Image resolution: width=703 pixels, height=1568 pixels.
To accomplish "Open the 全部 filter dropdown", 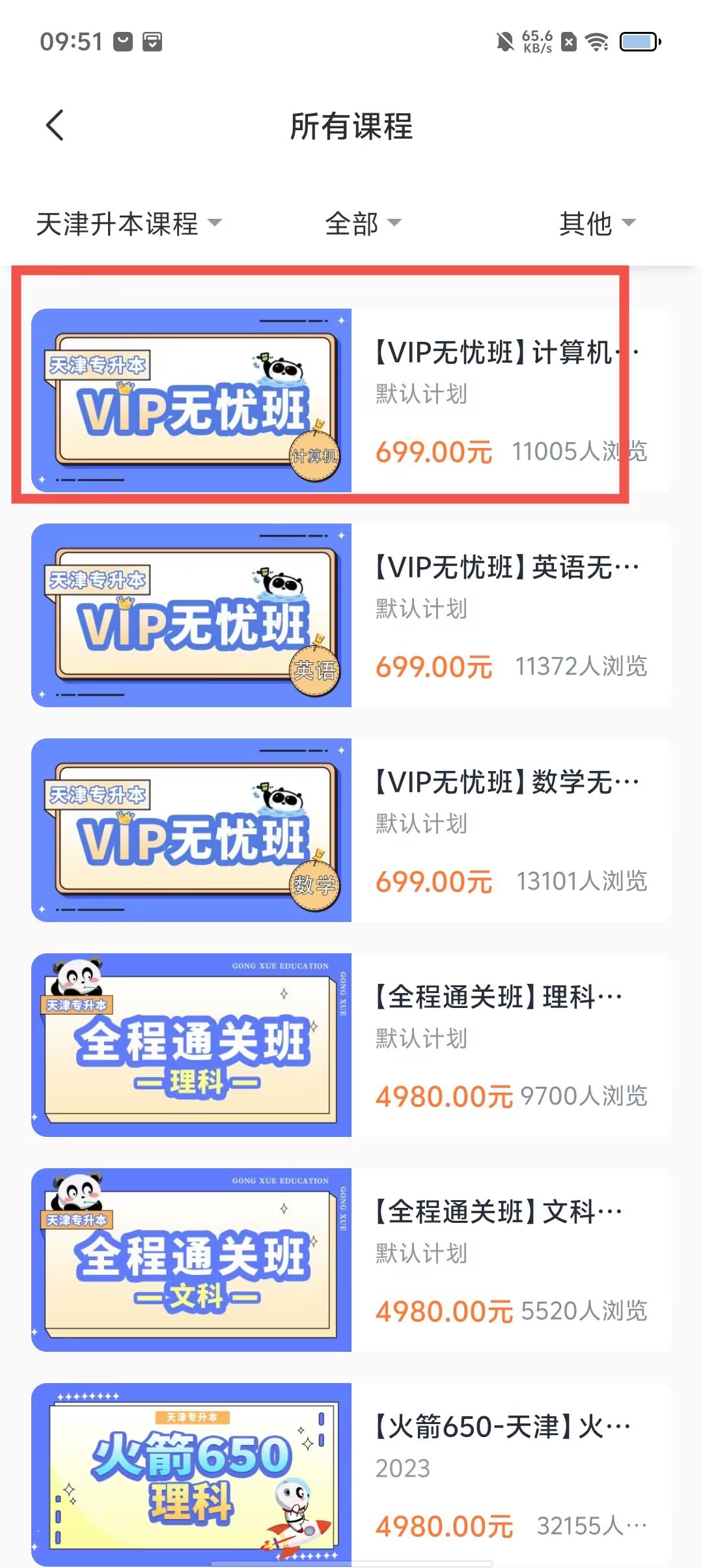I will tap(363, 223).
